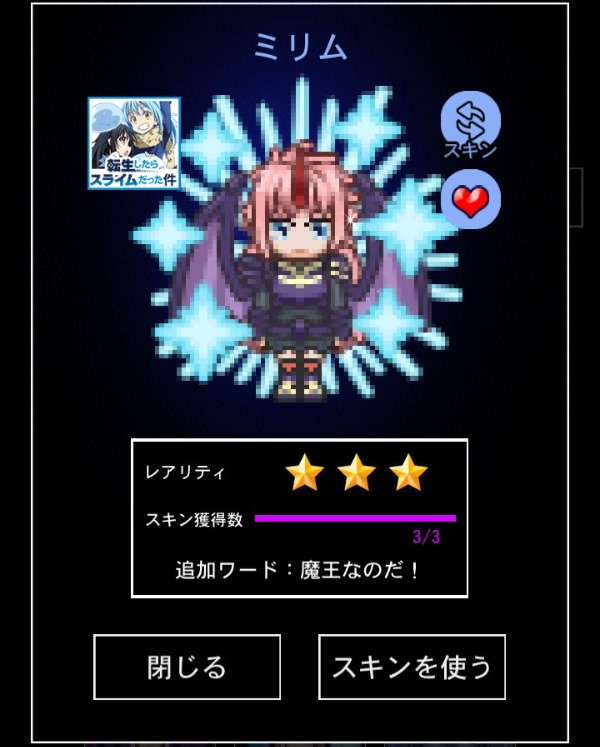Favorite ミリム with the heart icon

point(470,200)
